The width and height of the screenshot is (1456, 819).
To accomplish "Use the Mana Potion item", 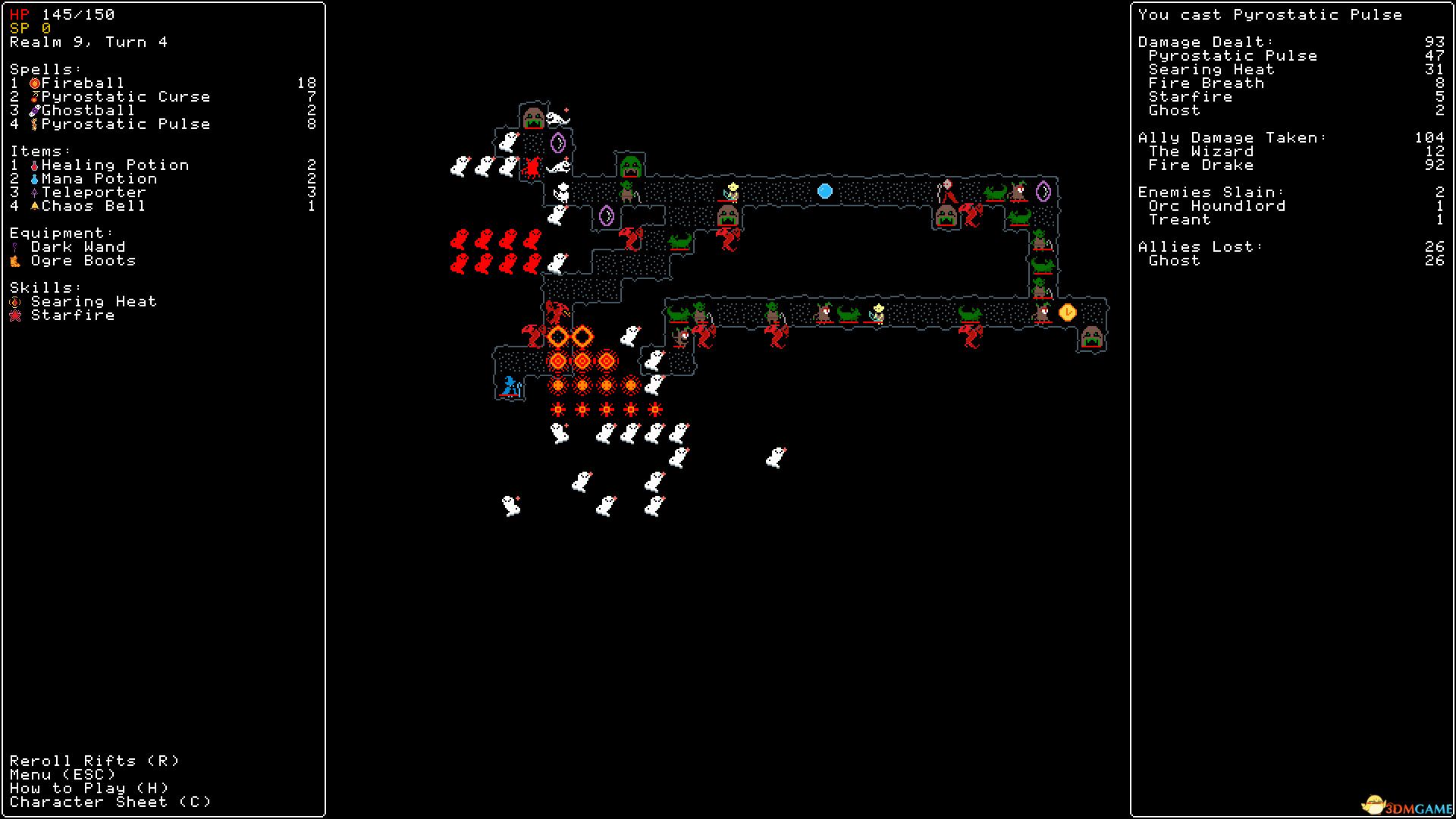I will pos(99,179).
